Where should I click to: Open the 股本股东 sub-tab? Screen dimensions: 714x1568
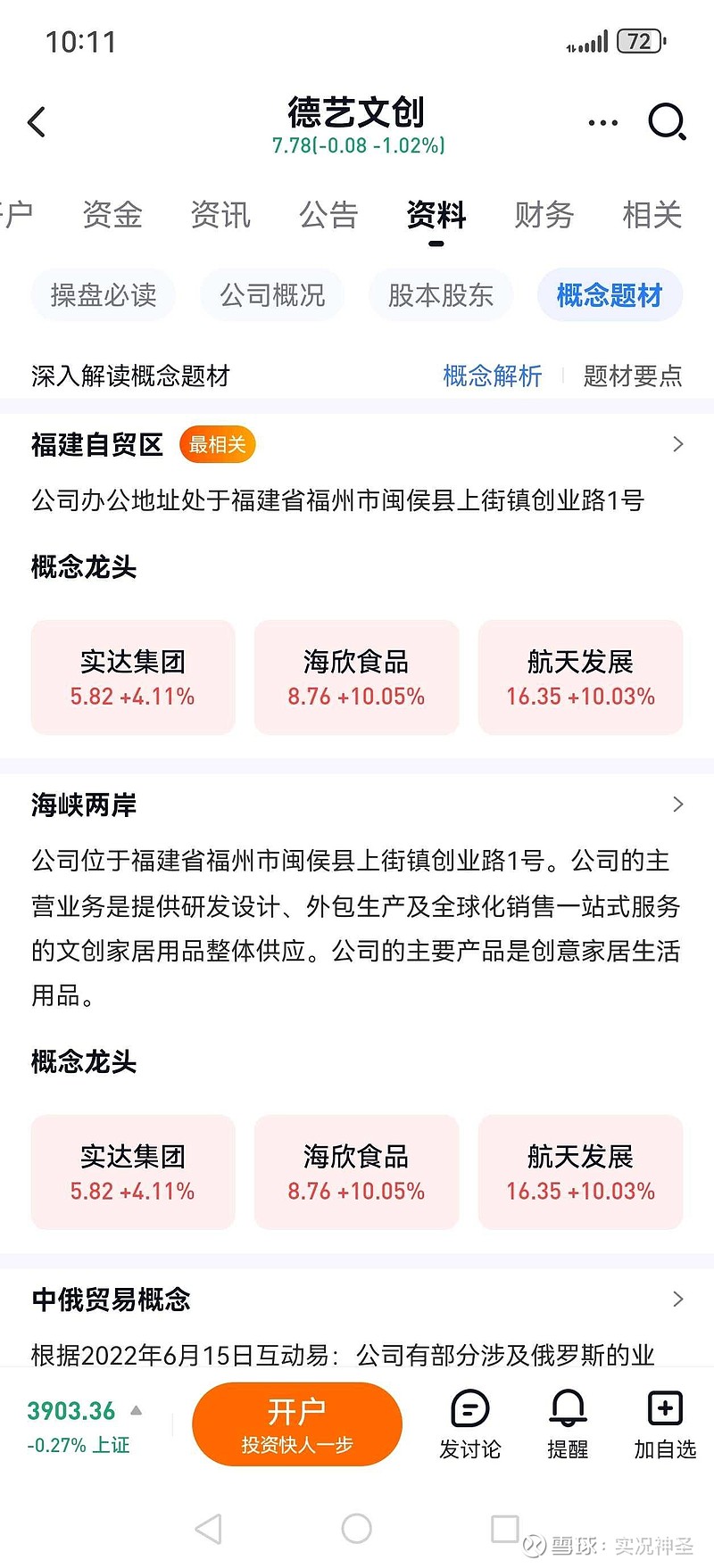[441, 295]
